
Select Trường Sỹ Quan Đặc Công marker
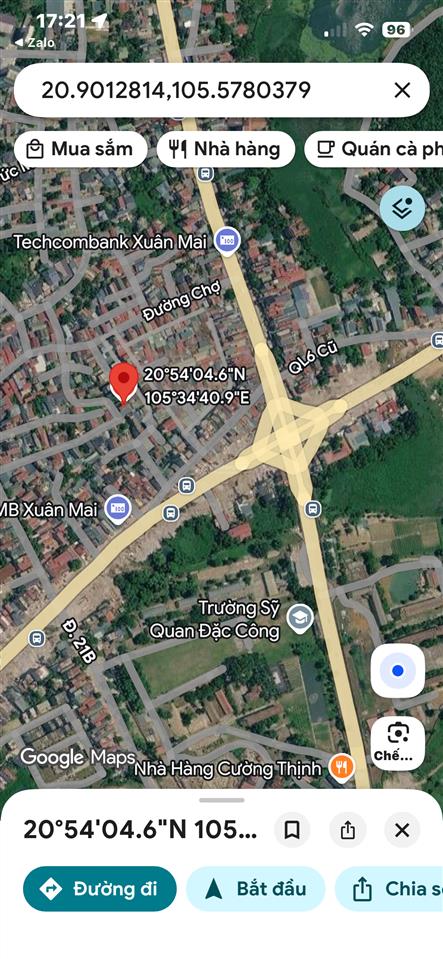point(300,618)
